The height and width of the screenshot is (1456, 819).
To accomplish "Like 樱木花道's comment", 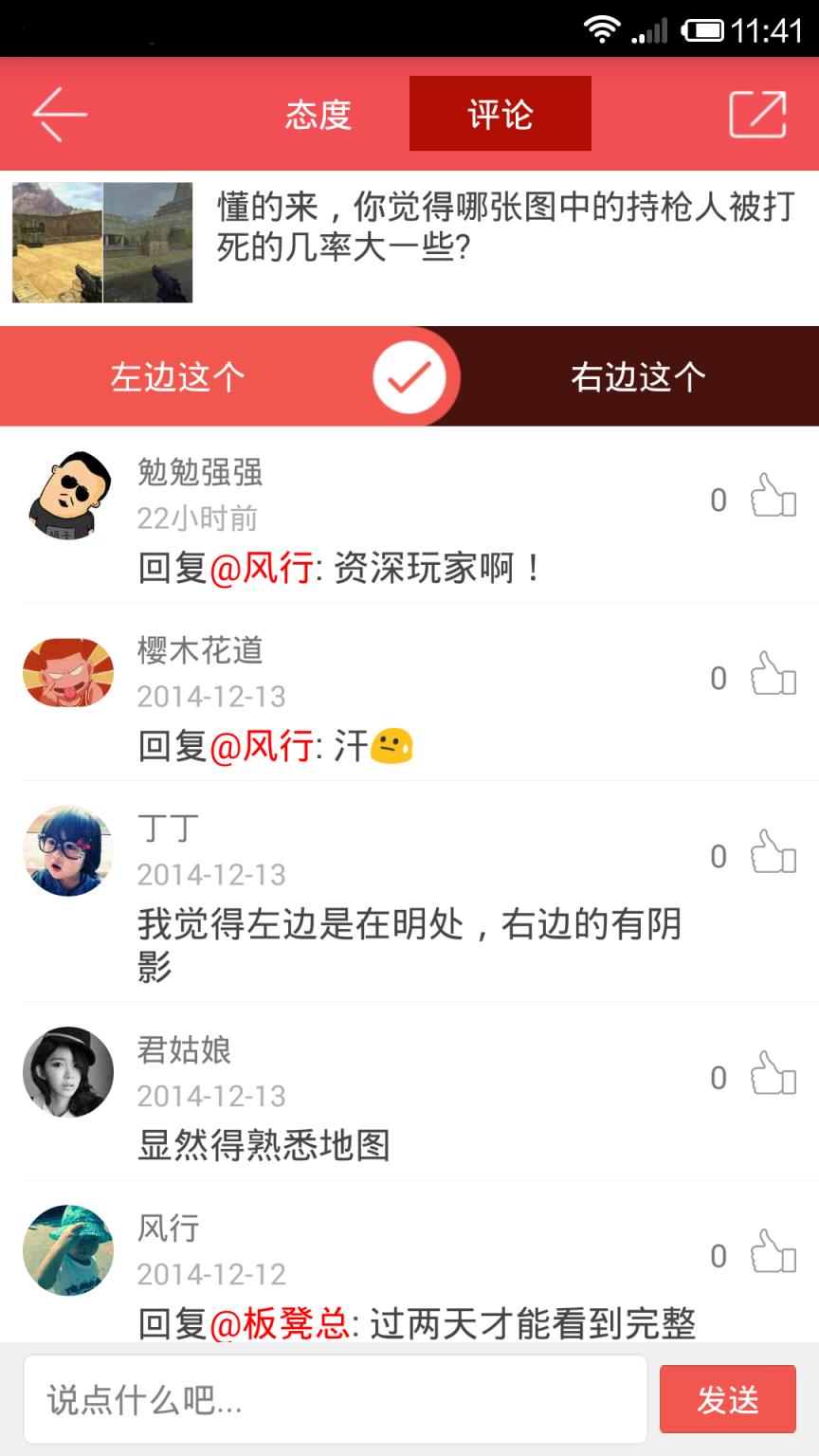I will 773,675.
